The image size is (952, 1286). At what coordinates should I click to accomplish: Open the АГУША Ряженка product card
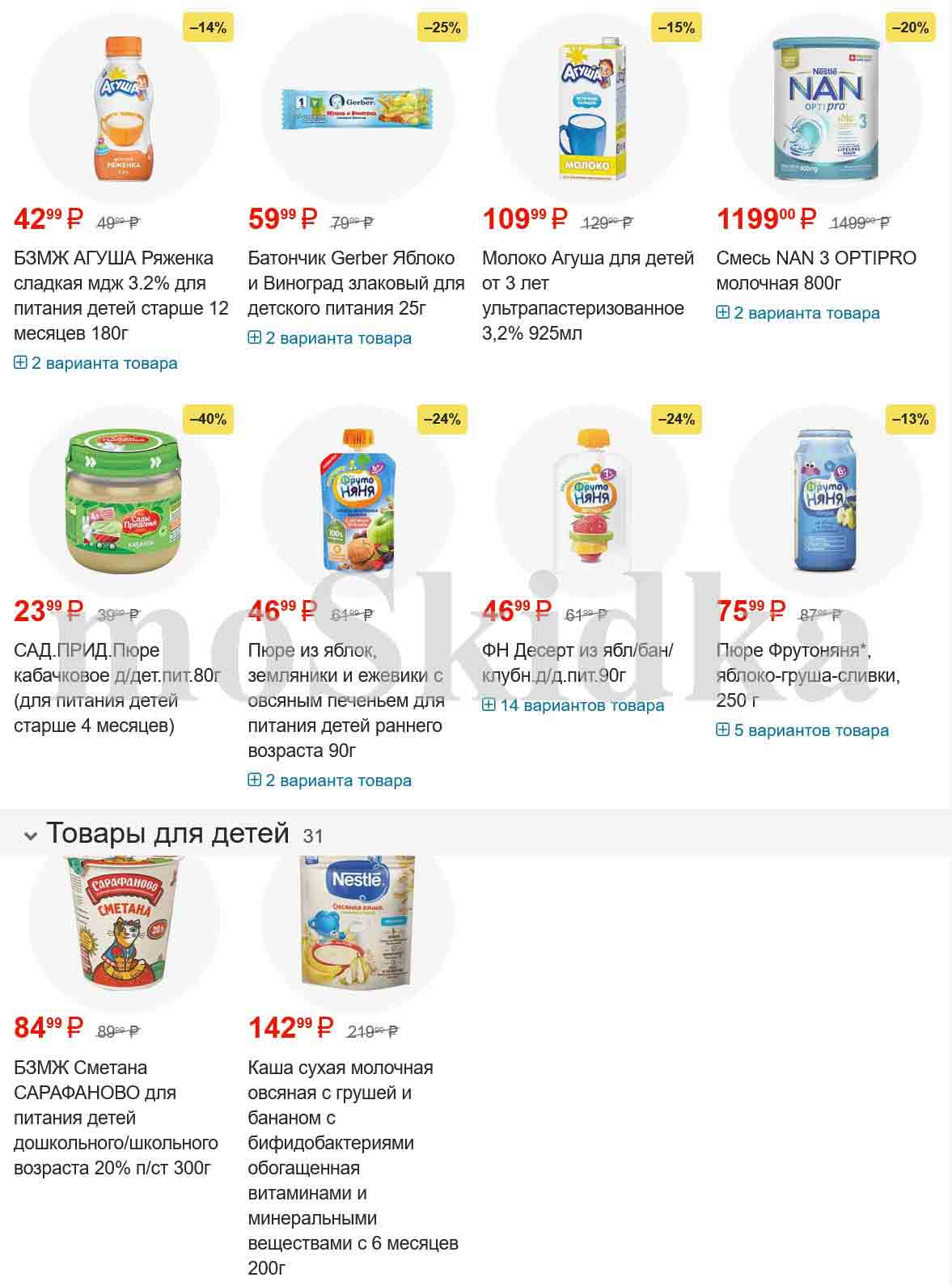[121, 295]
